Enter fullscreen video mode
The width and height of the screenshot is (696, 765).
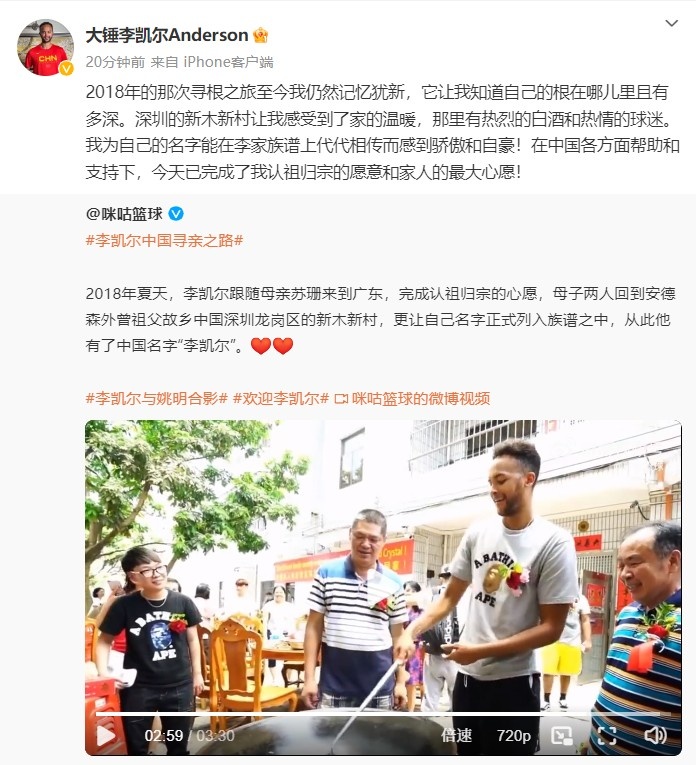607,735
